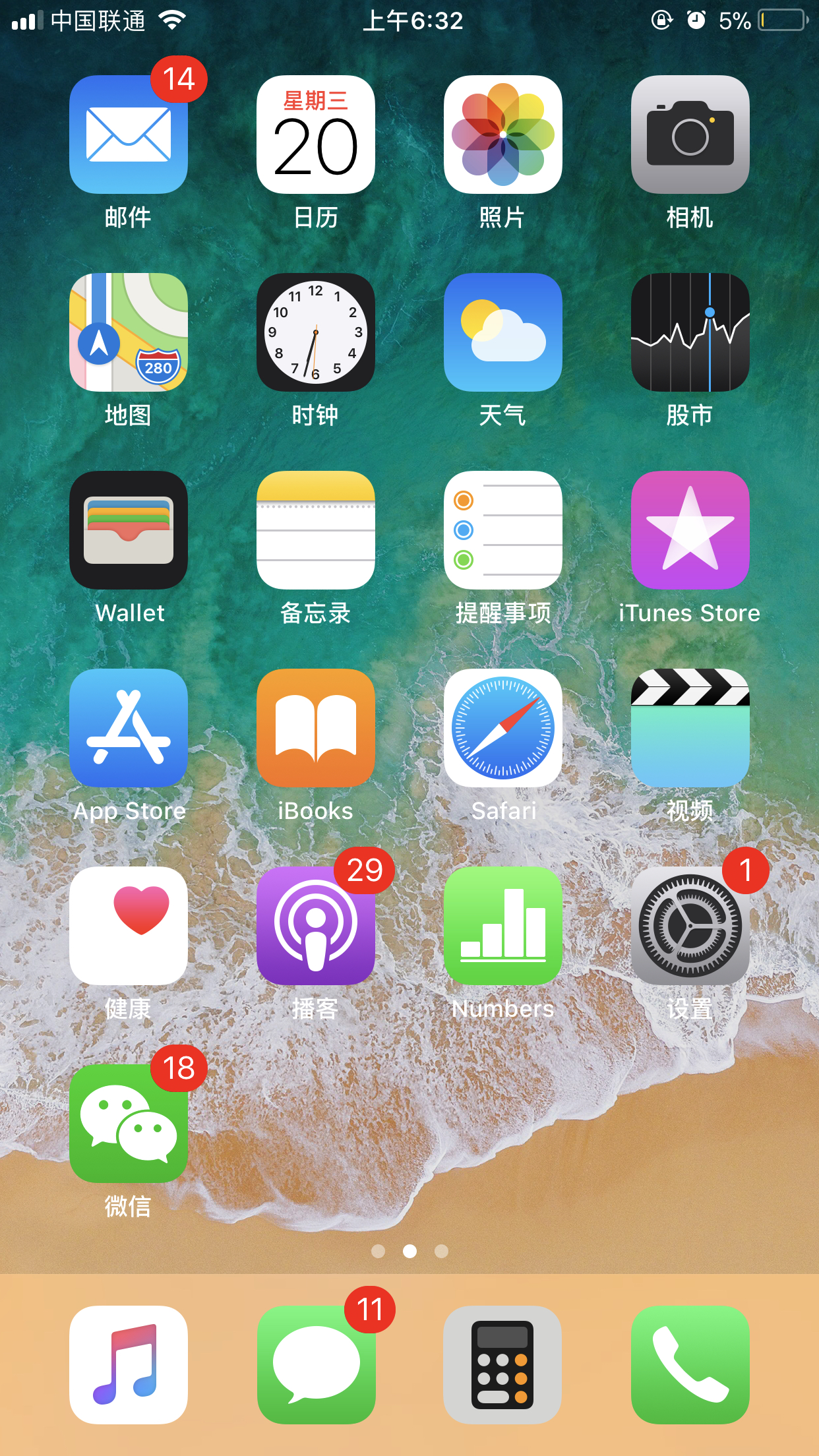Open the App Store
The width and height of the screenshot is (819, 1456).
tap(129, 729)
